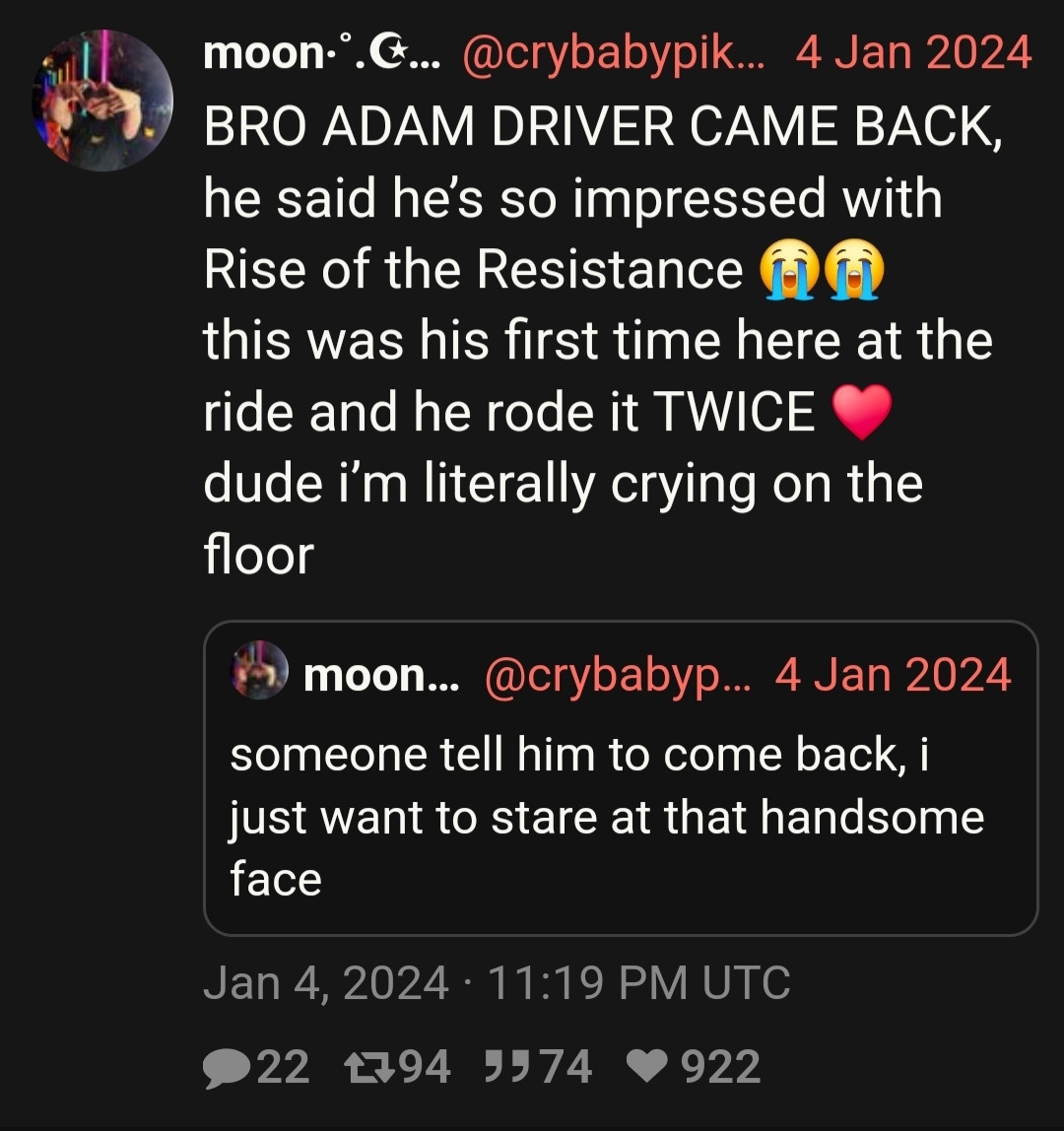Open the quoted tweet about his handsome face
This screenshot has width=1064, height=1131.
(621, 816)
